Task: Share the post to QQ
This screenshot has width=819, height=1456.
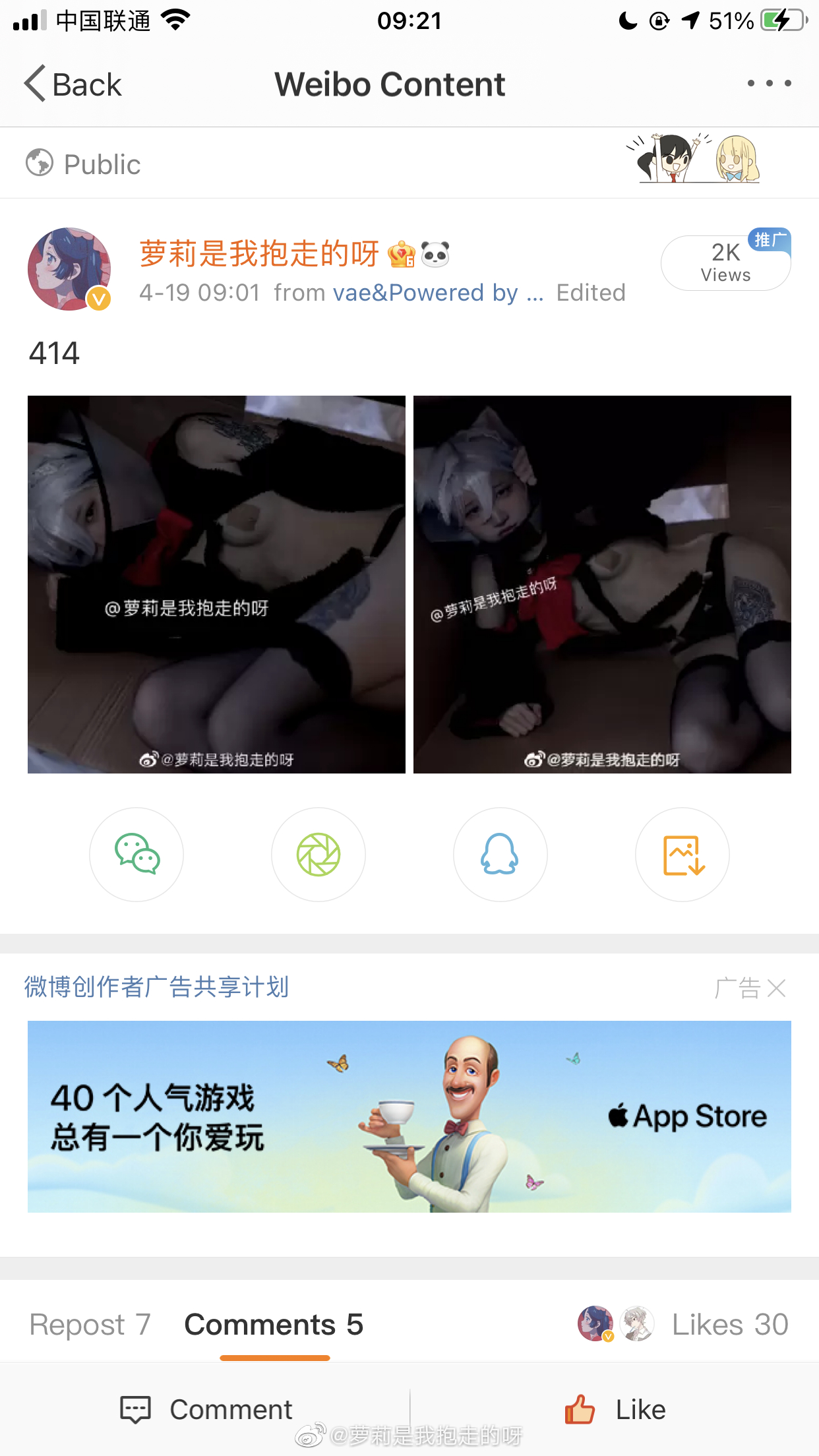Action: point(501,855)
